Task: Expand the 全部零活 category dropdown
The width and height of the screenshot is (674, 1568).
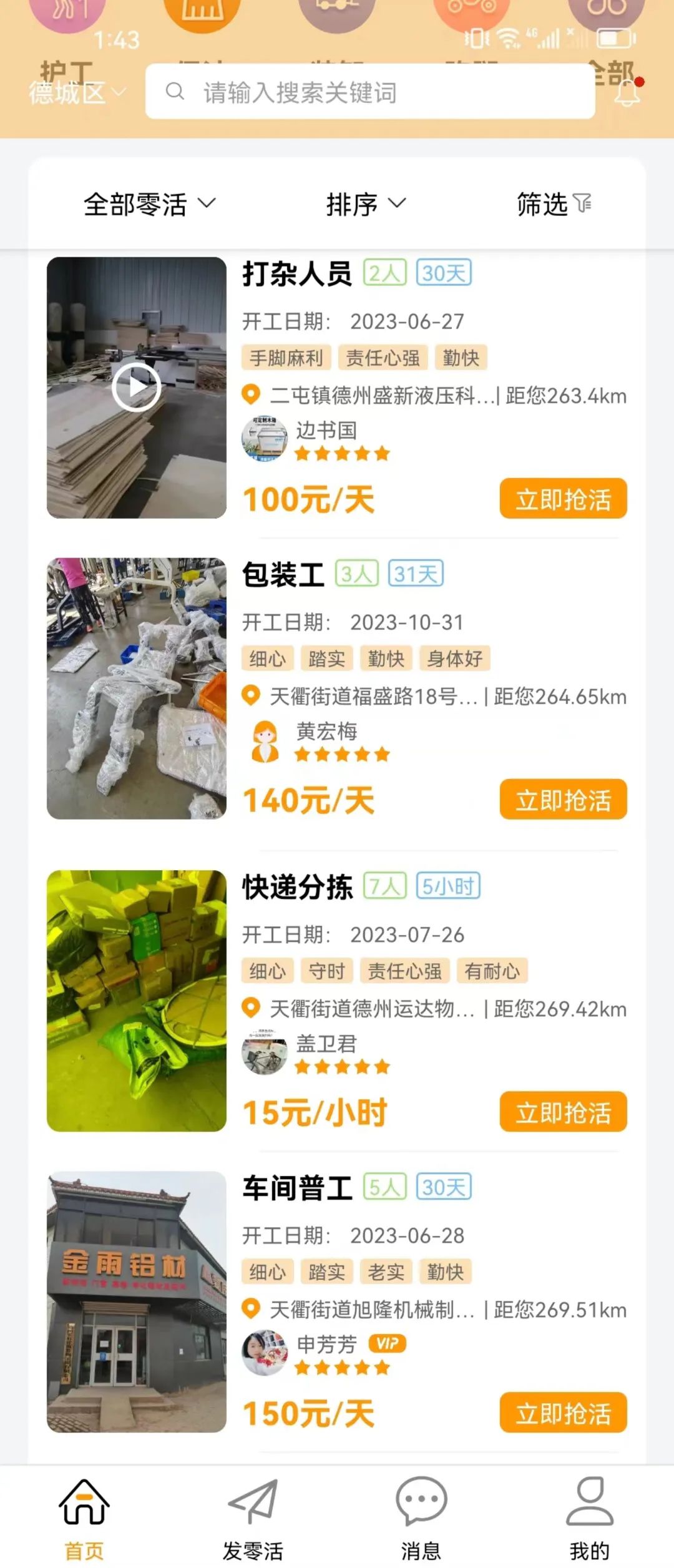Action: (x=150, y=203)
